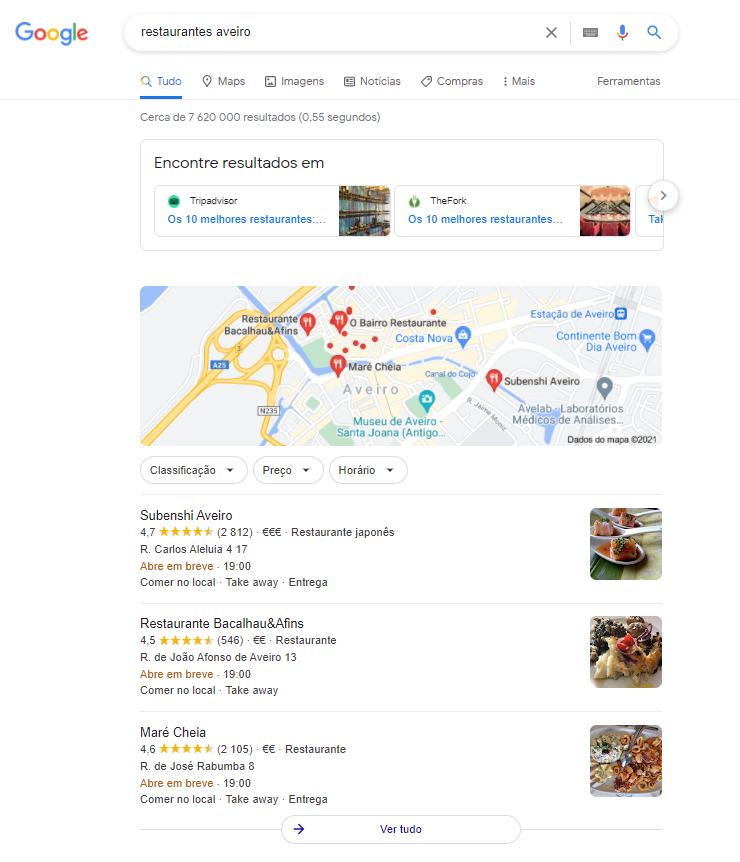Switch to the Imagens tab
Viewport: 740px width, 862px height.
(294, 81)
